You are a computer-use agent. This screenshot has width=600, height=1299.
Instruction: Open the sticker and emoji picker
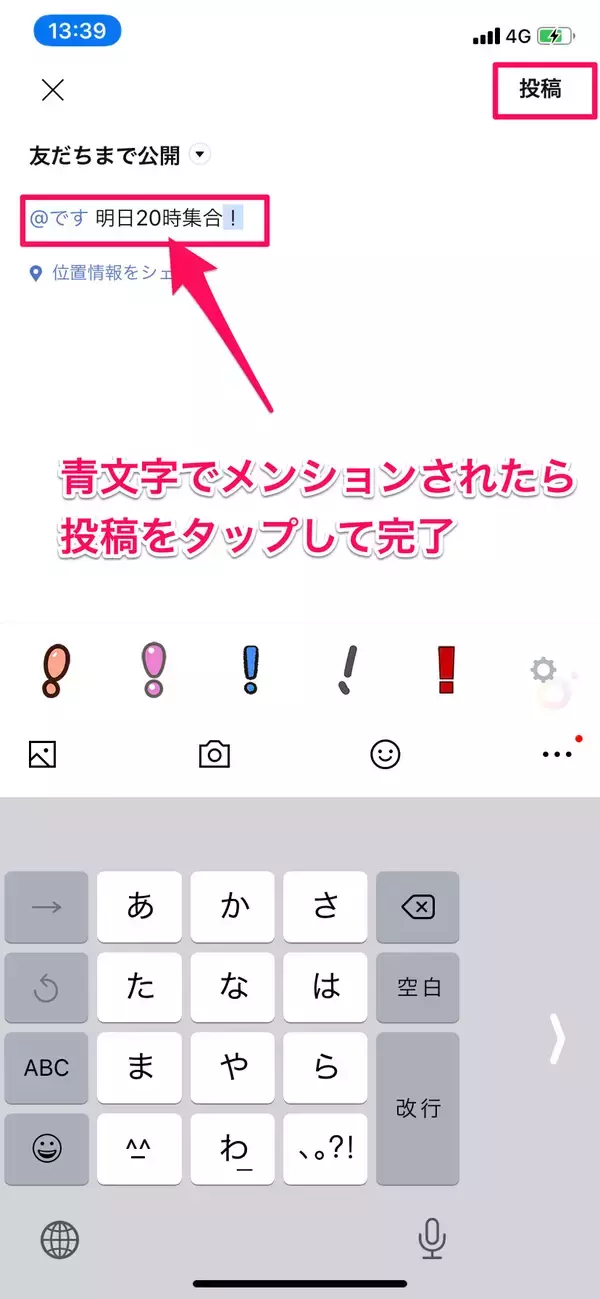tap(385, 754)
